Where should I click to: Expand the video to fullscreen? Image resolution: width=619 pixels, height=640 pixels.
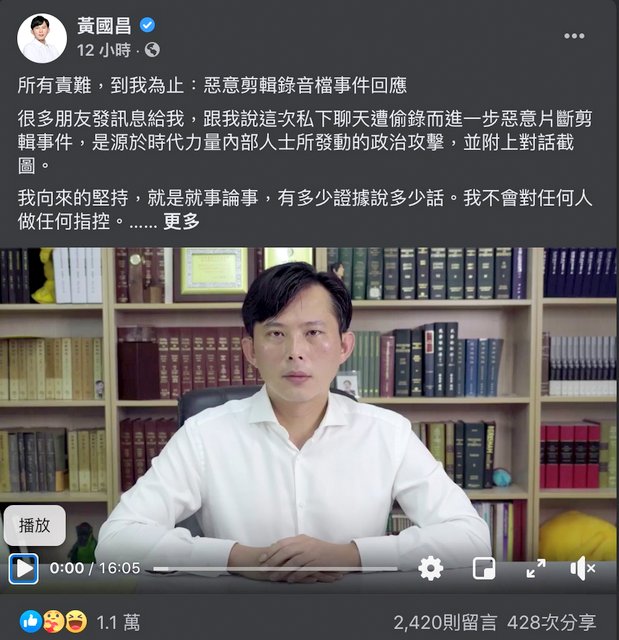click(x=536, y=569)
